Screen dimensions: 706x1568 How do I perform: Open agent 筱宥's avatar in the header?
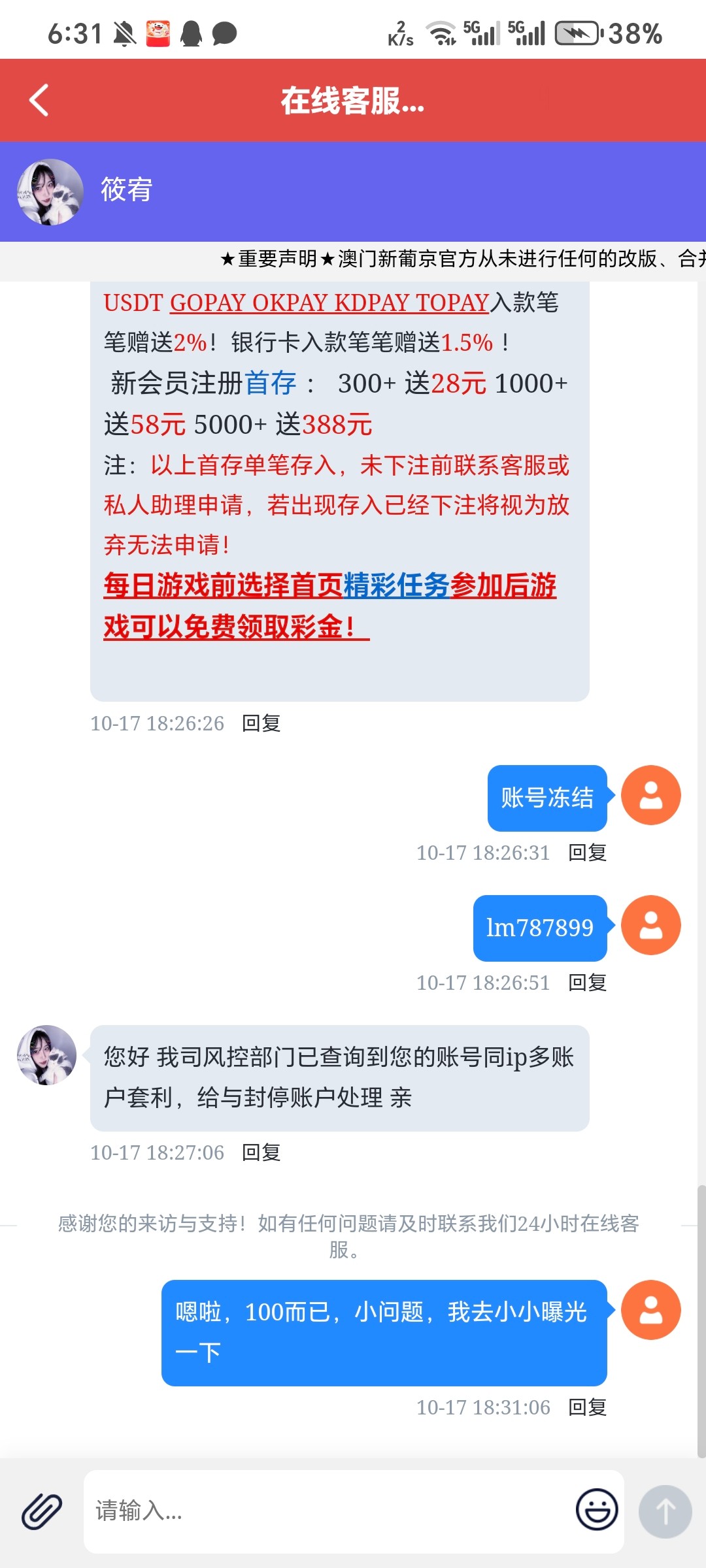(50, 192)
